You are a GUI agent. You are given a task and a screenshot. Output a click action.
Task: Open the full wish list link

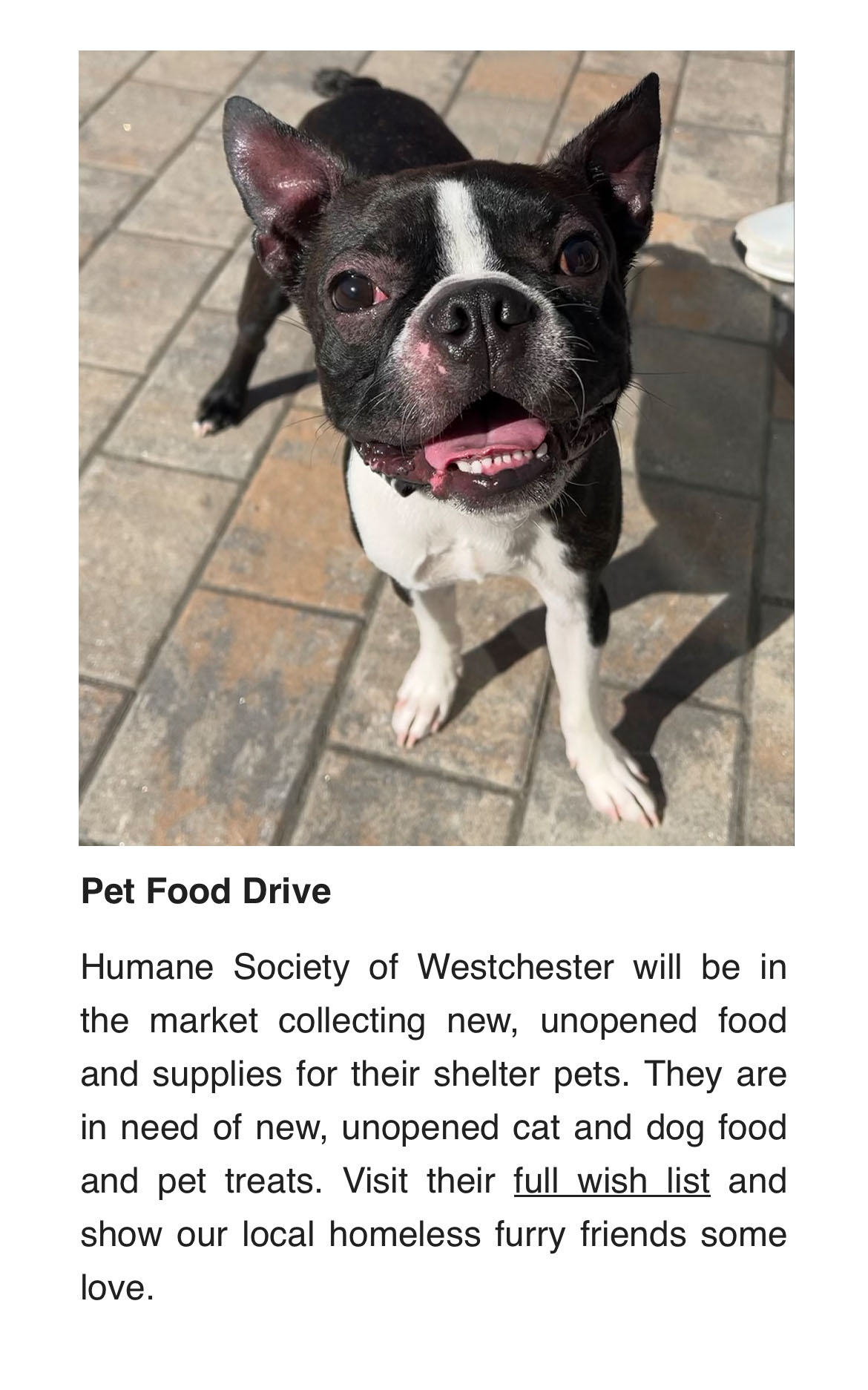(x=611, y=1181)
